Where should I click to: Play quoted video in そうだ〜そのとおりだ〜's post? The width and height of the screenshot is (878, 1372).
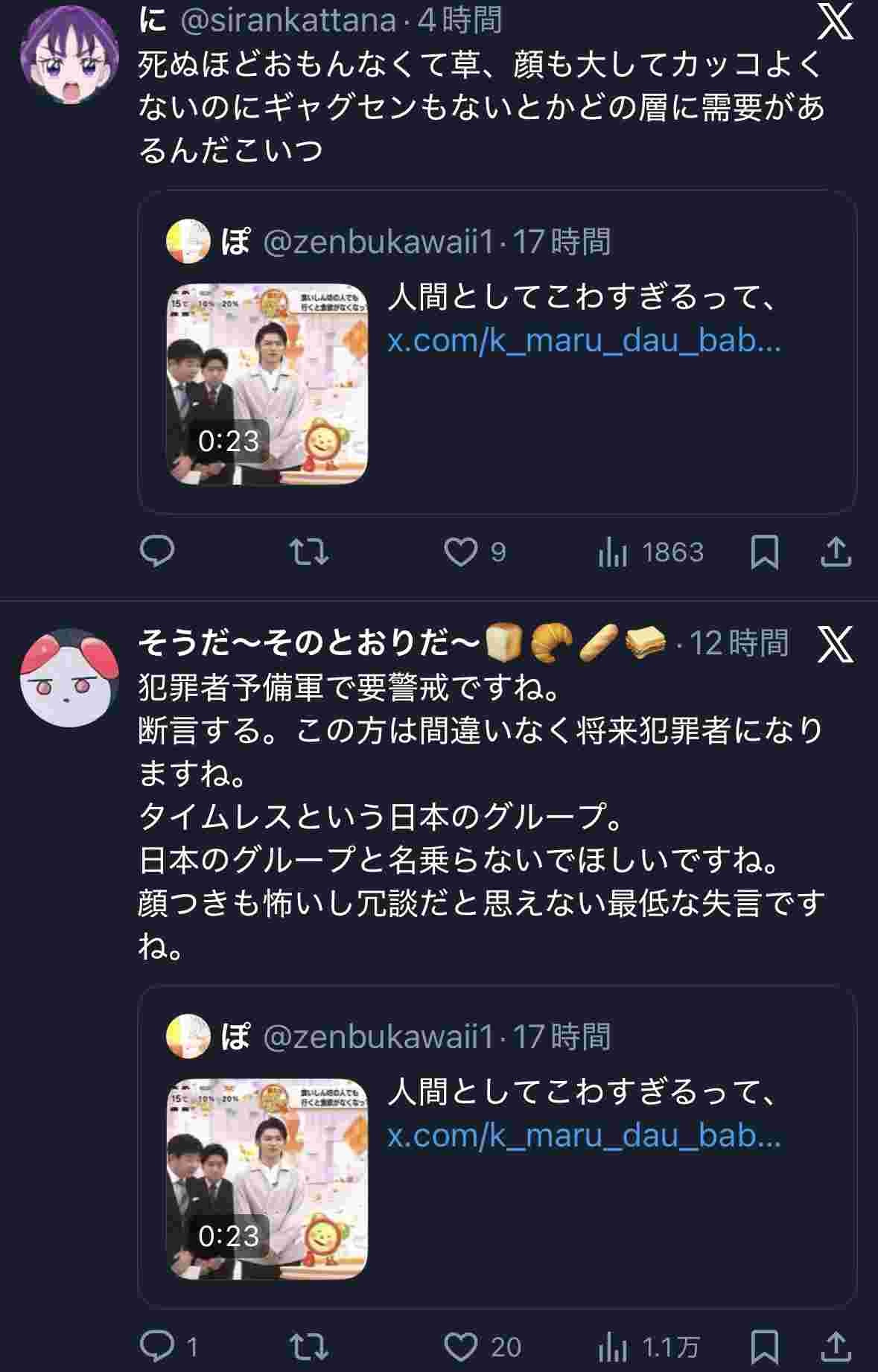[x=267, y=1178]
